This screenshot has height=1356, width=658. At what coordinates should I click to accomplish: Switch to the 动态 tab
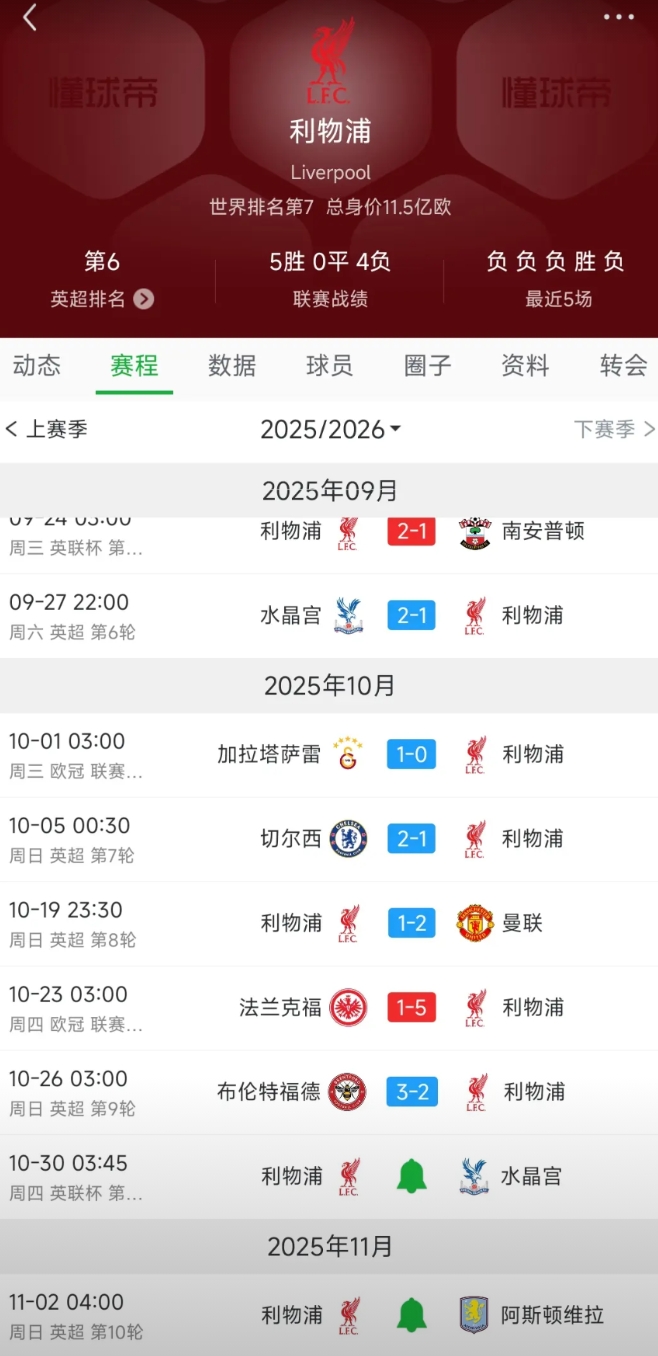point(37,365)
